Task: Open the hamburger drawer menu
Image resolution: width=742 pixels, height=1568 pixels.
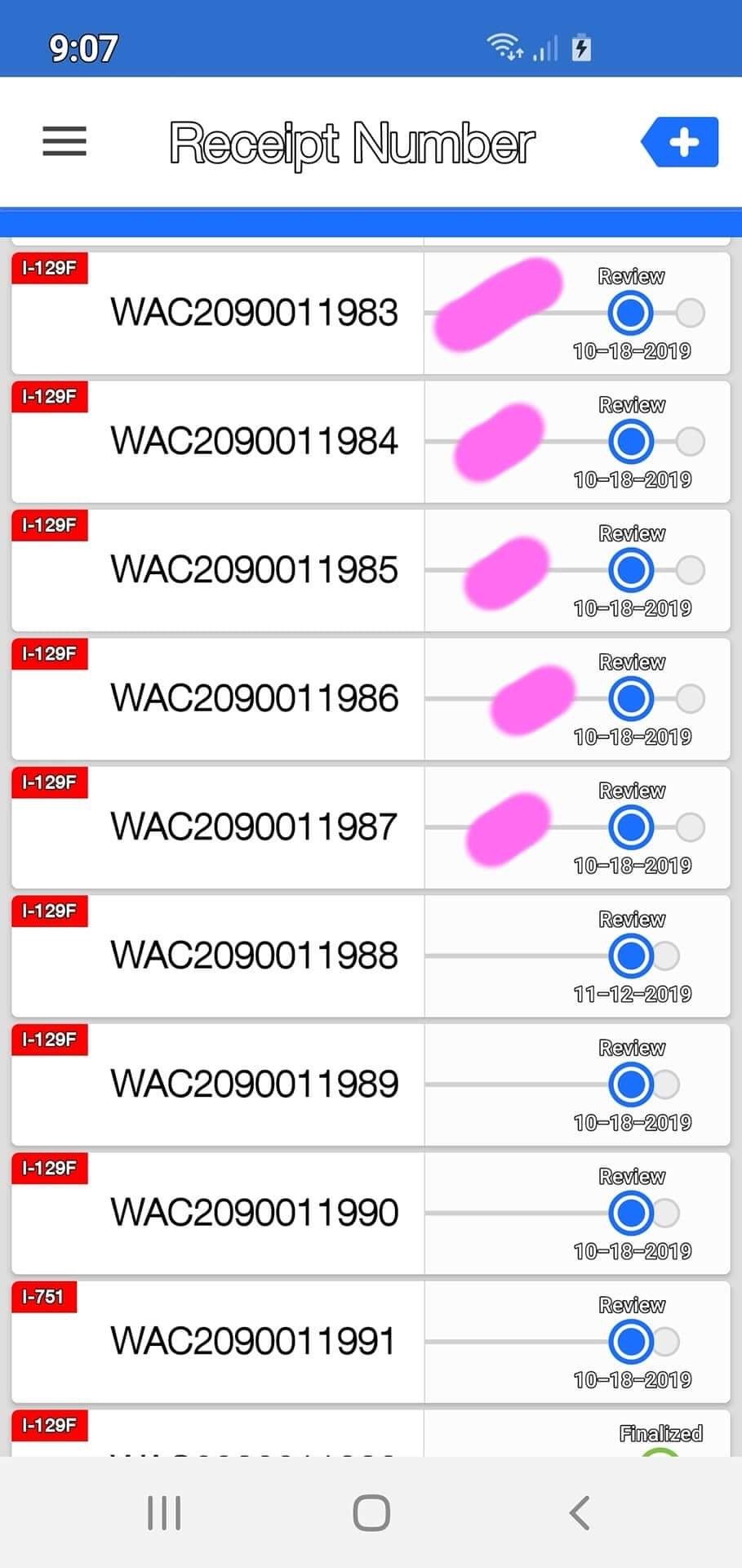Action: 64,141
